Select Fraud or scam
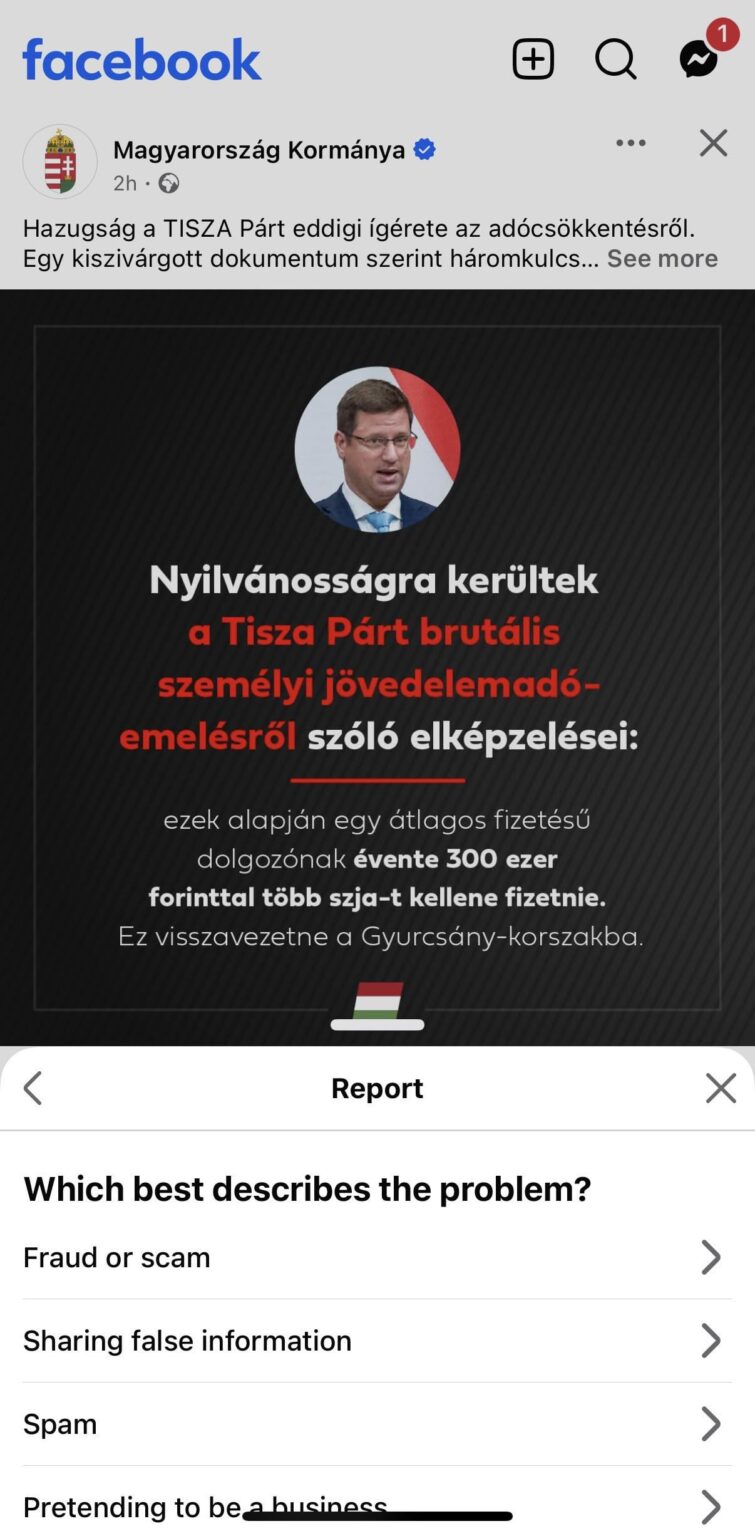This screenshot has height=1536, width=755. pos(377,1257)
